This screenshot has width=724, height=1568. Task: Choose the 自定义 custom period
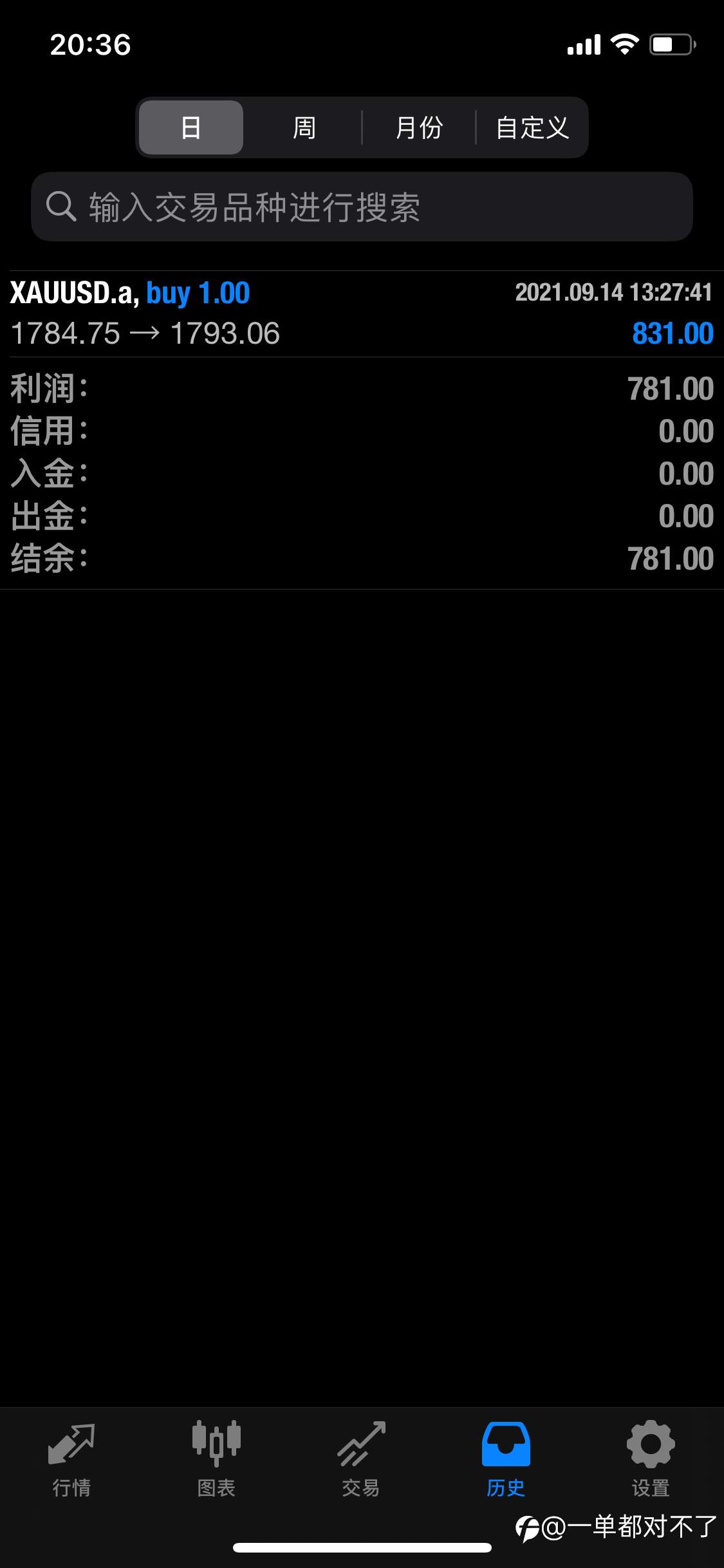click(532, 127)
